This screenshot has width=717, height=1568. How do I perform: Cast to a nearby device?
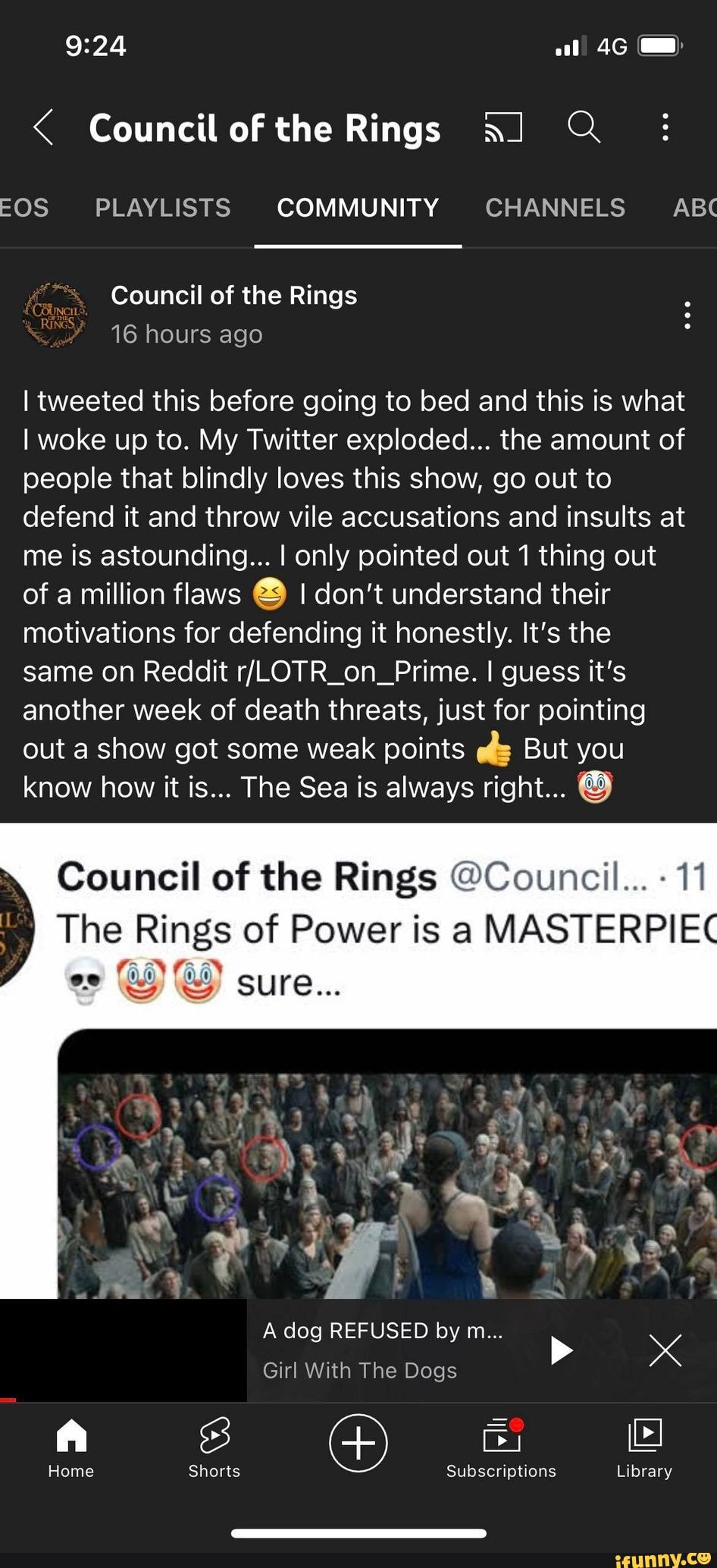click(503, 127)
